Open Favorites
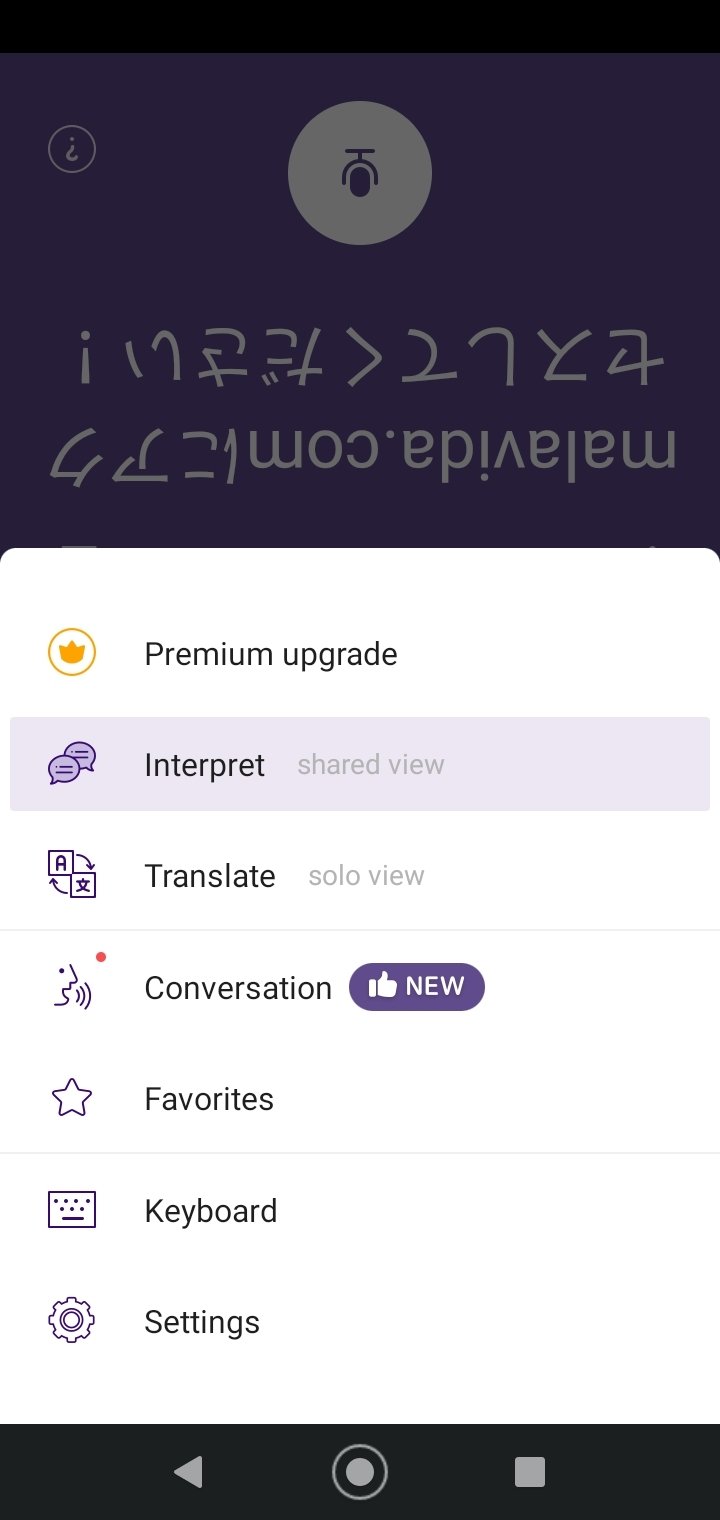This screenshot has width=720, height=1520. point(360,1099)
